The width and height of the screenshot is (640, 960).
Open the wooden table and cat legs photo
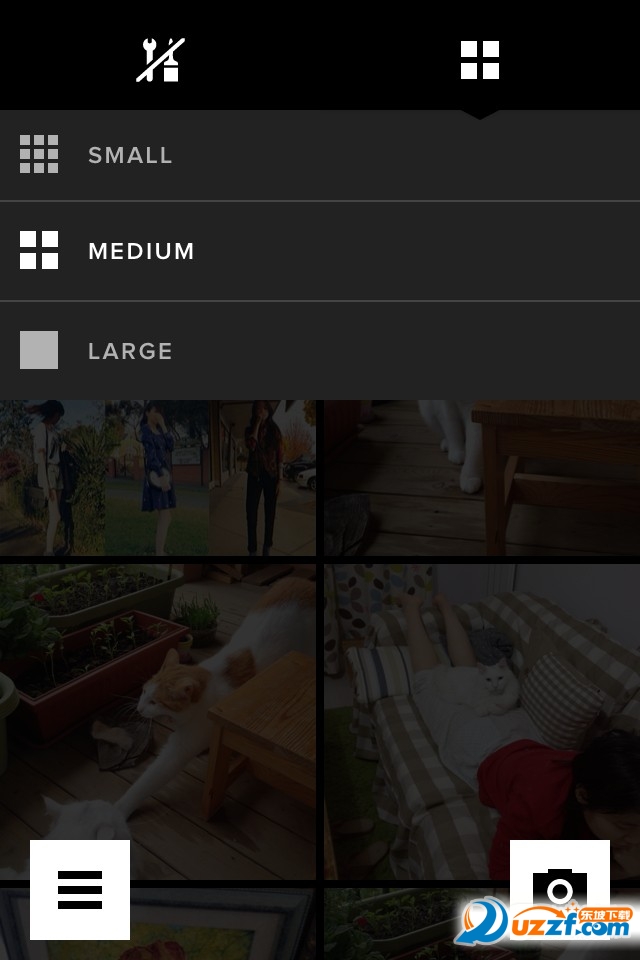[482, 477]
